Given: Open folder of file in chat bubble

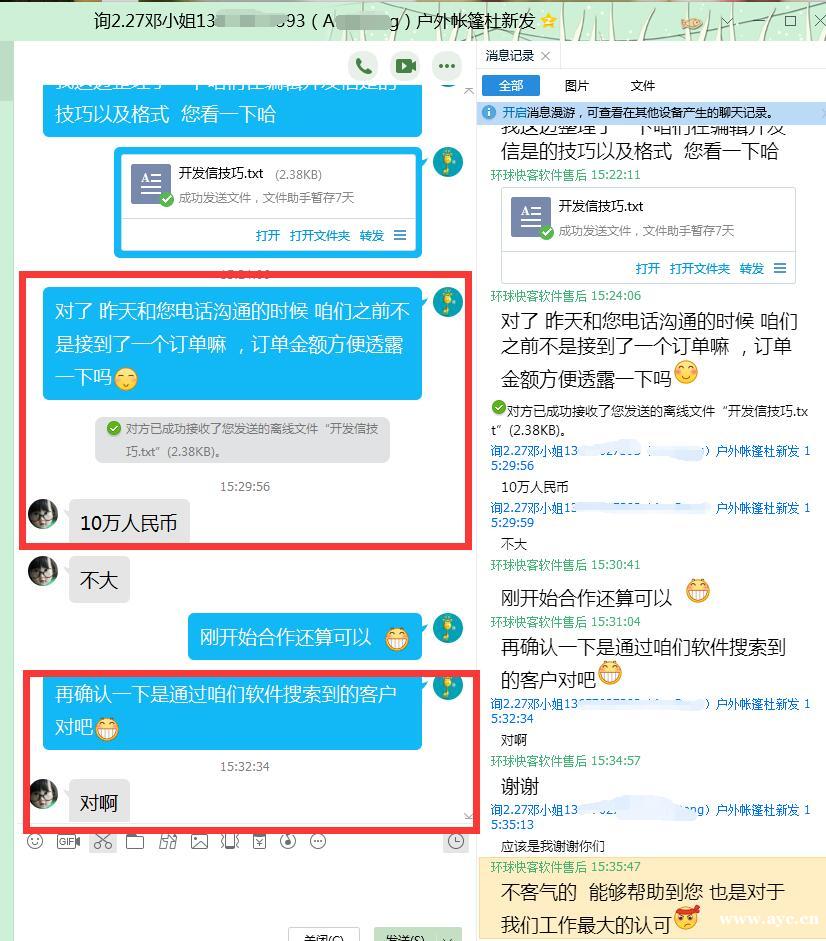Looking at the screenshot, I should (320, 236).
